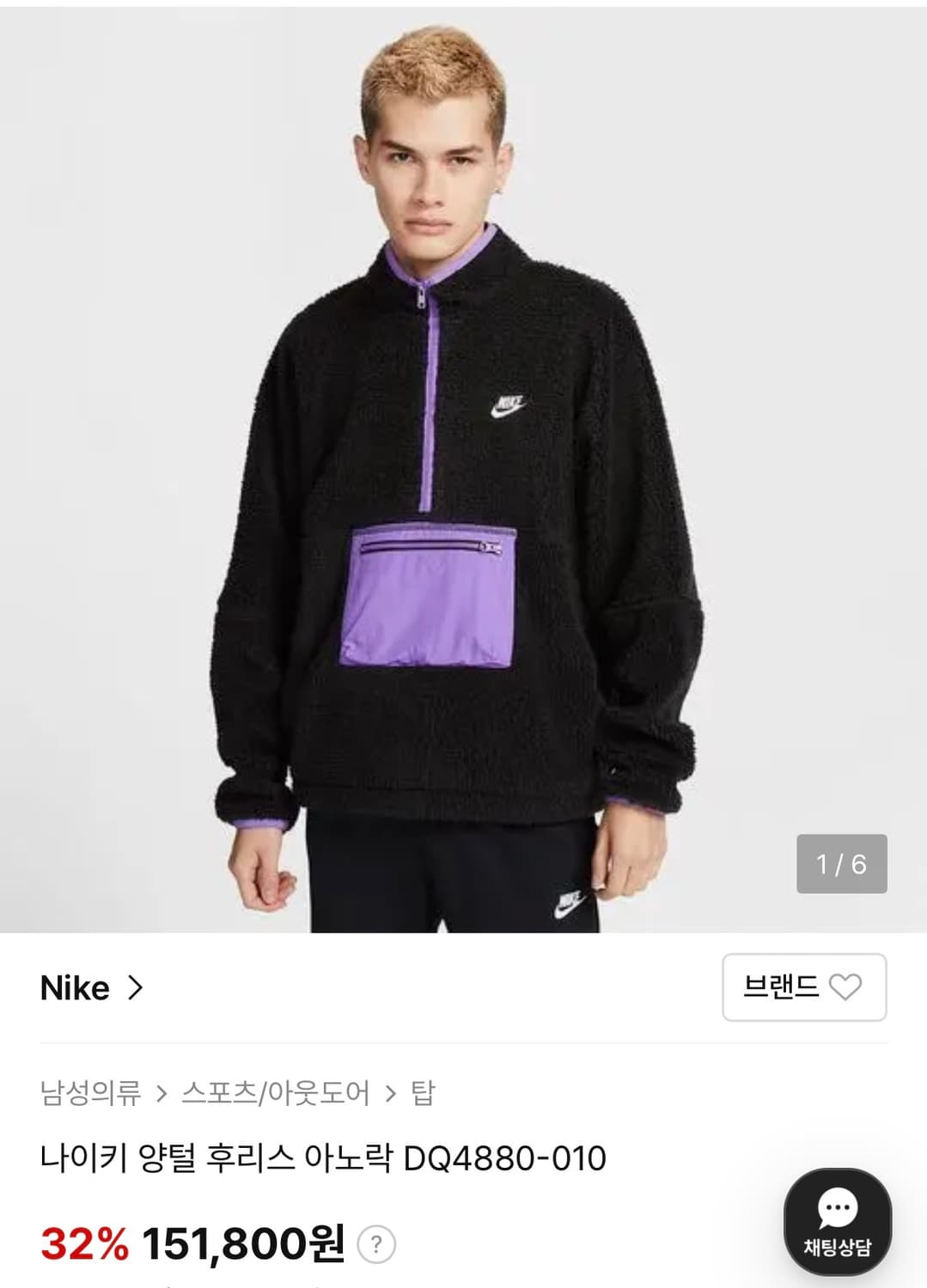Click the heart outline icon beside 브랜드
The height and width of the screenshot is (1288, 927).
[x=845, y=989]
